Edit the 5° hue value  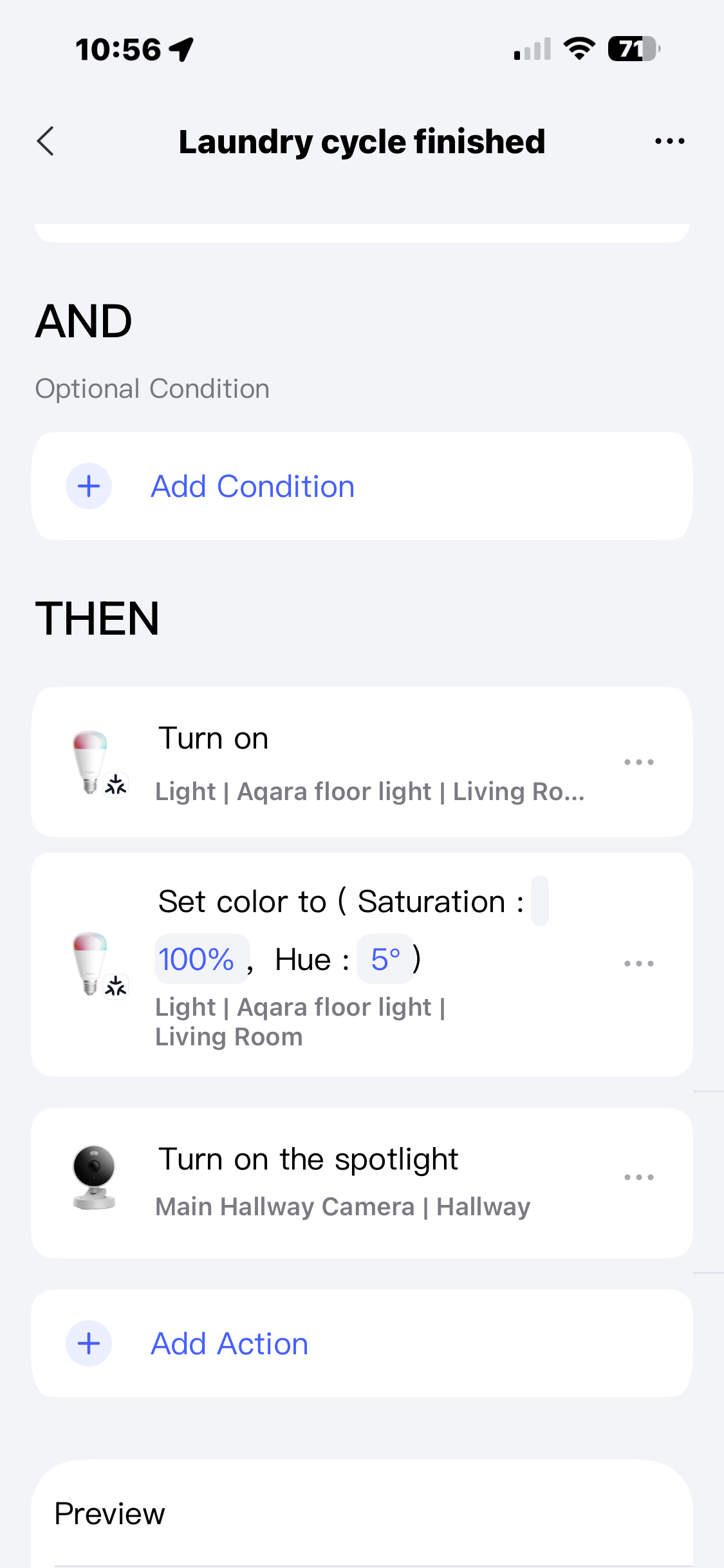click(385, 960)
